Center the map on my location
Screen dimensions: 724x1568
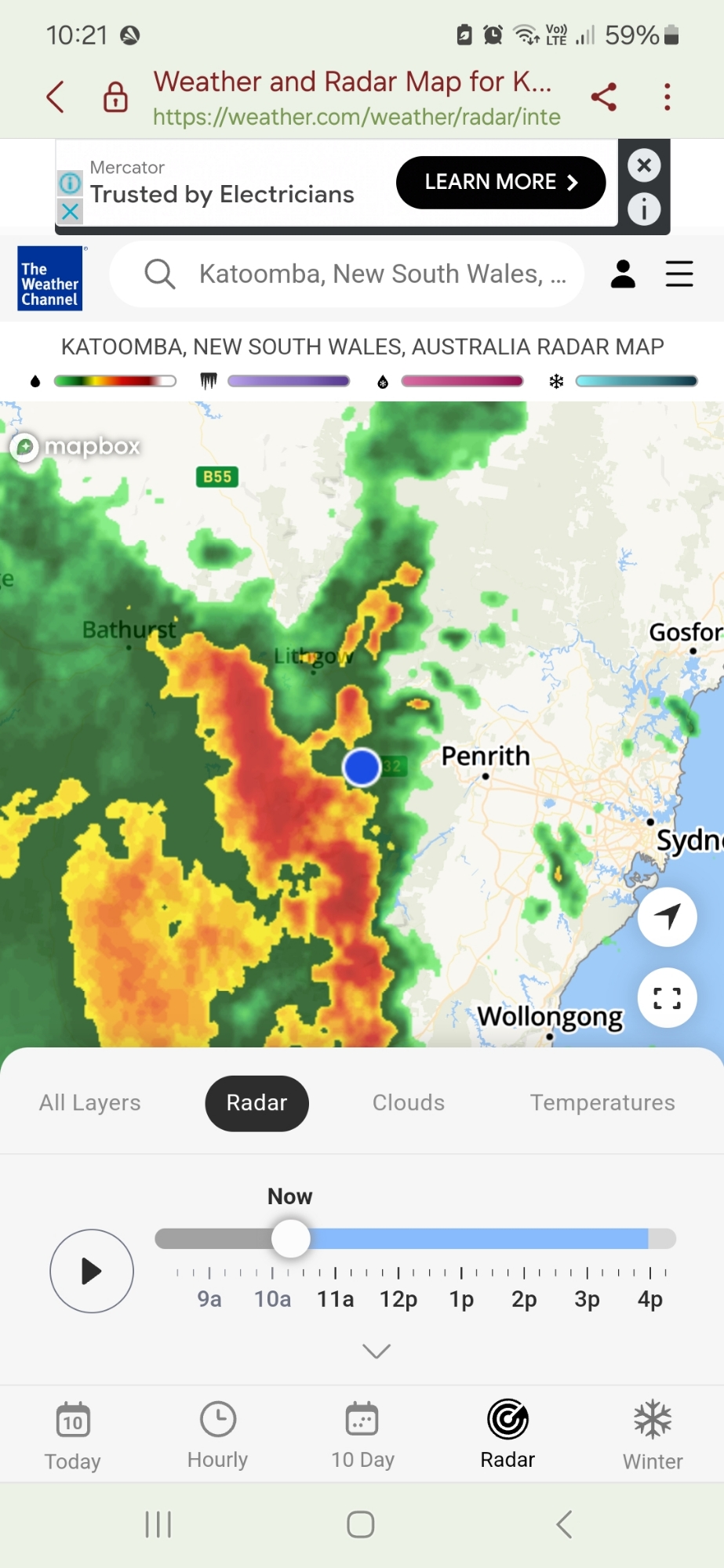point(668,916)
